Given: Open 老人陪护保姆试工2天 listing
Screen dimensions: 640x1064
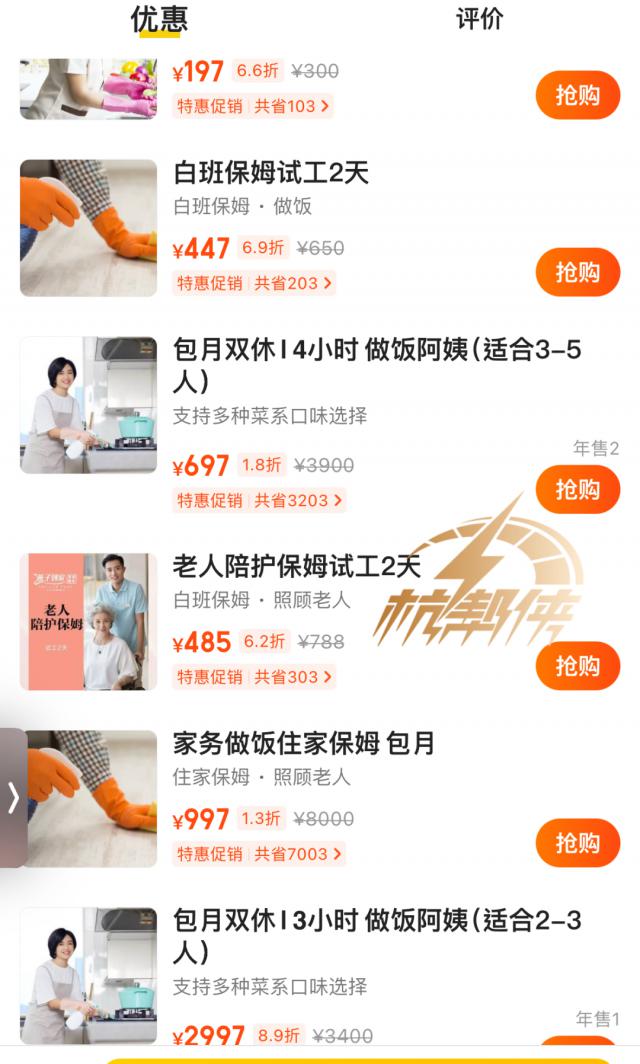Looking at the screenshot, I should tap(296, 567).
